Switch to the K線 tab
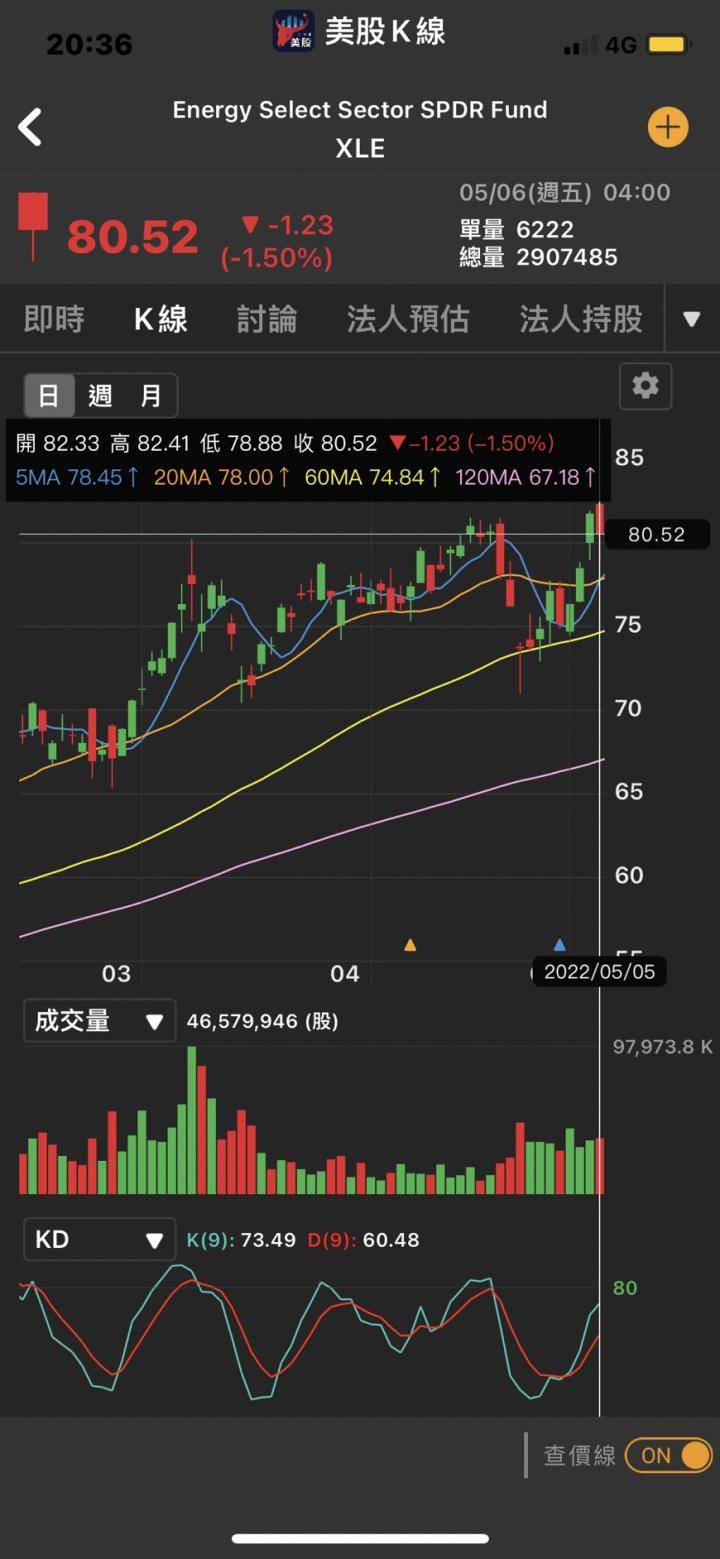The width and height of the screenshot is (720, 1559). coord(161,320)
